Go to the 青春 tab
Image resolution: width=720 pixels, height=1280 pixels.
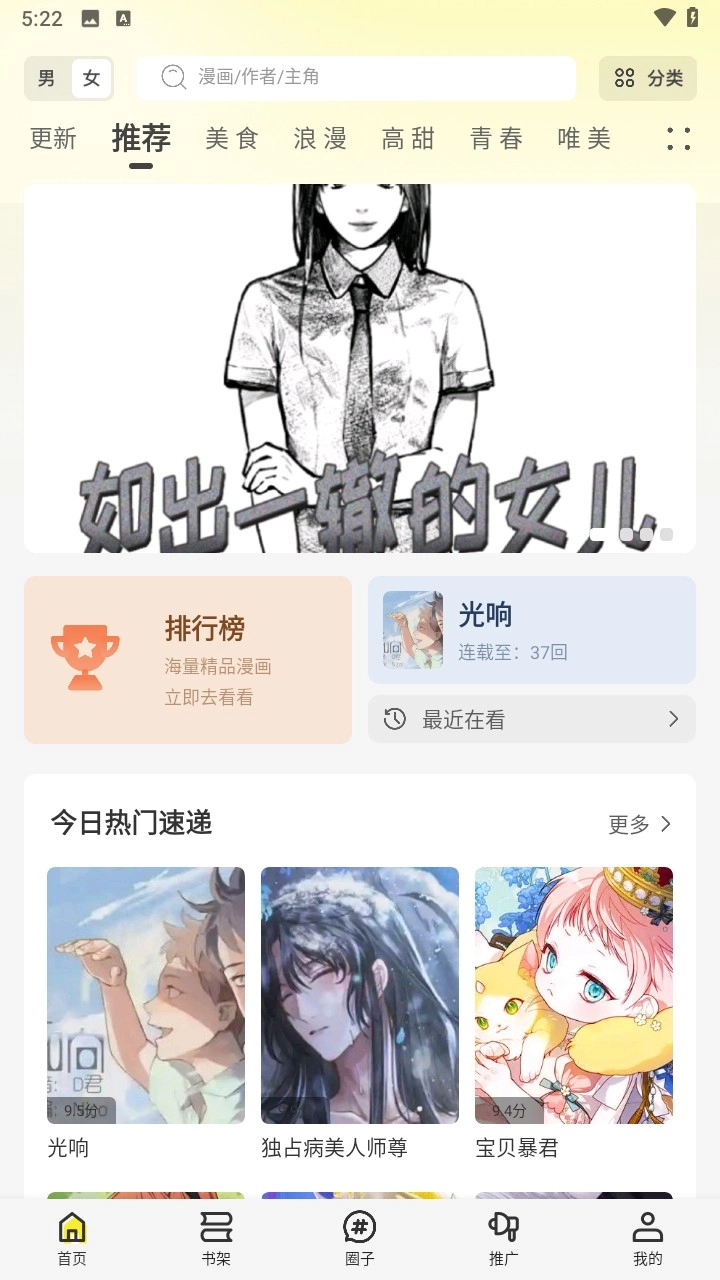496,138
